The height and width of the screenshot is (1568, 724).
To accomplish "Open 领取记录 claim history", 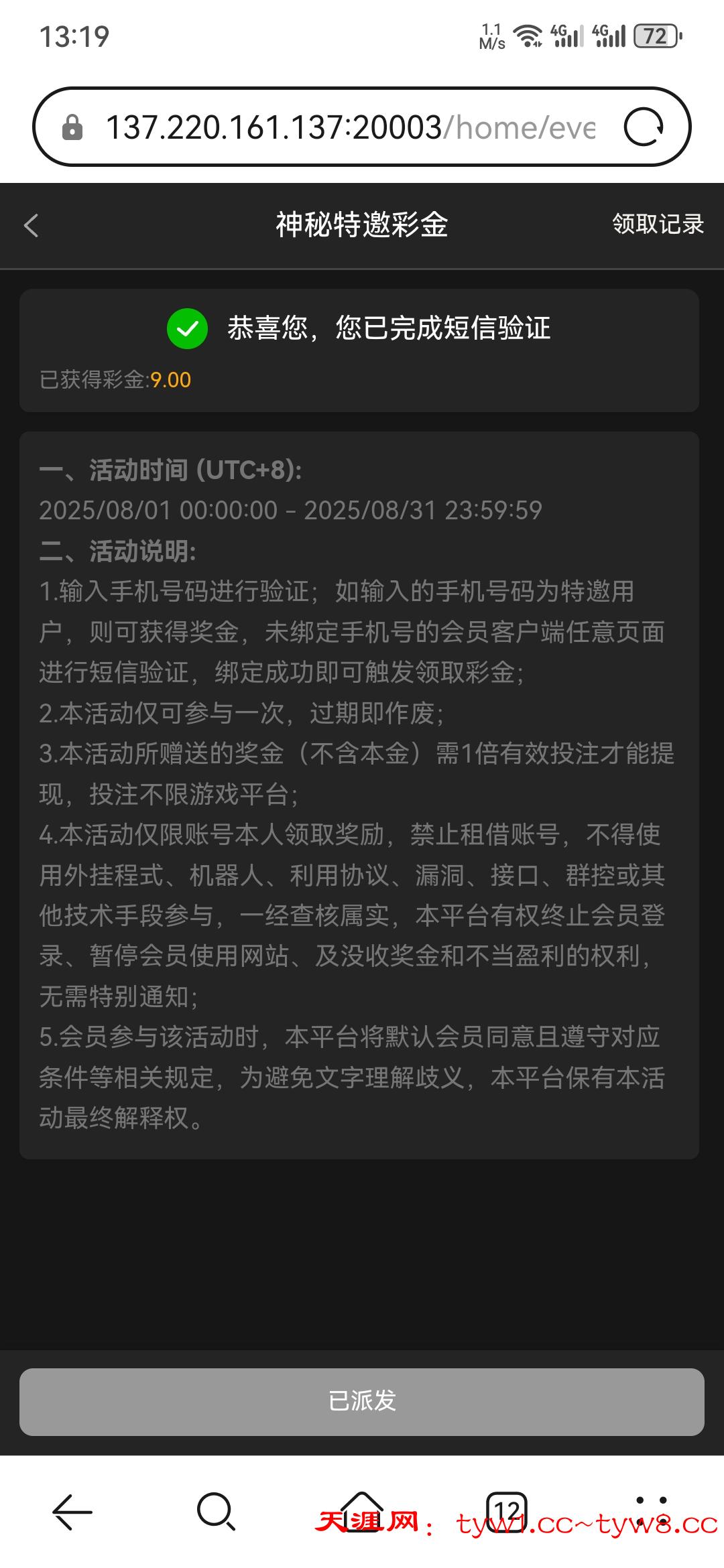I will 657,224.
